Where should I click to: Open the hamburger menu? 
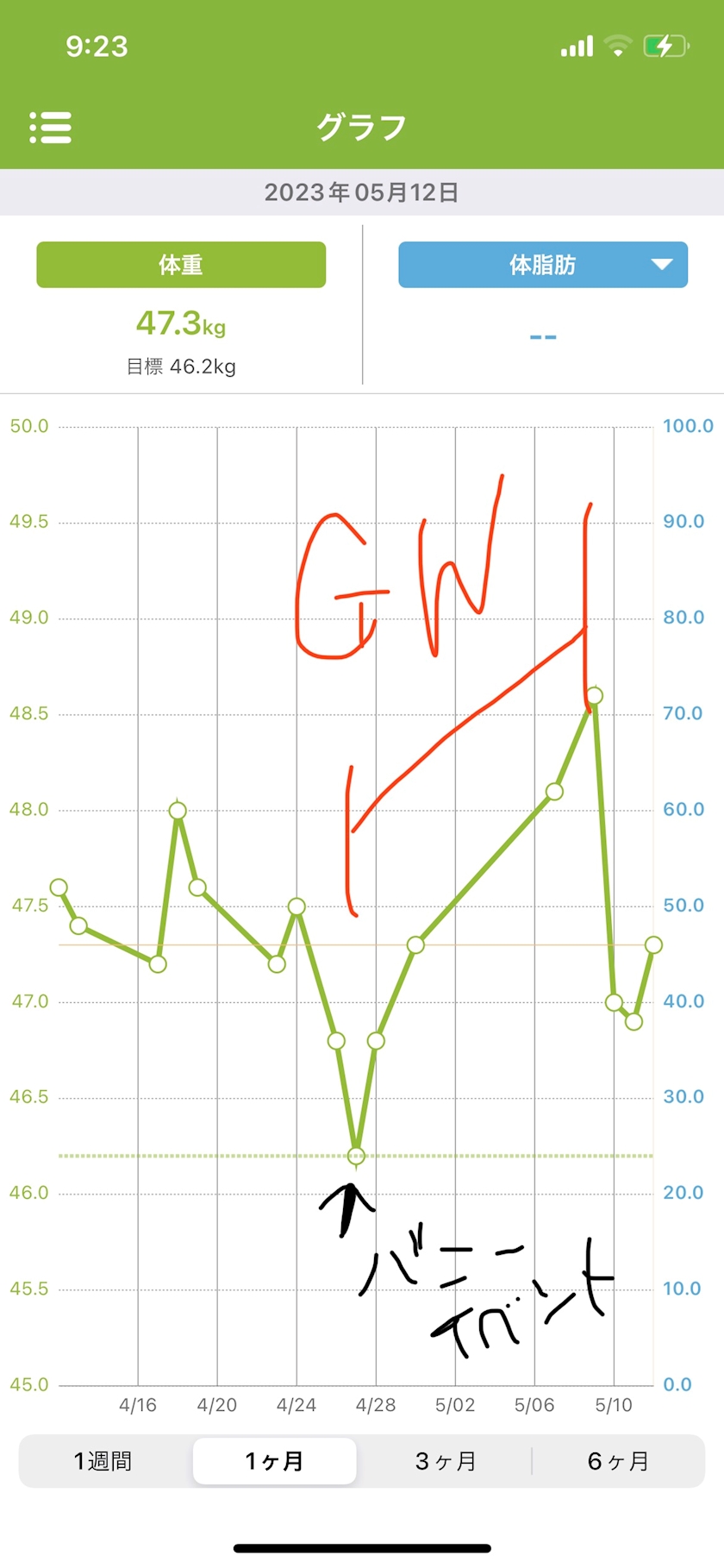pos(50,128)
